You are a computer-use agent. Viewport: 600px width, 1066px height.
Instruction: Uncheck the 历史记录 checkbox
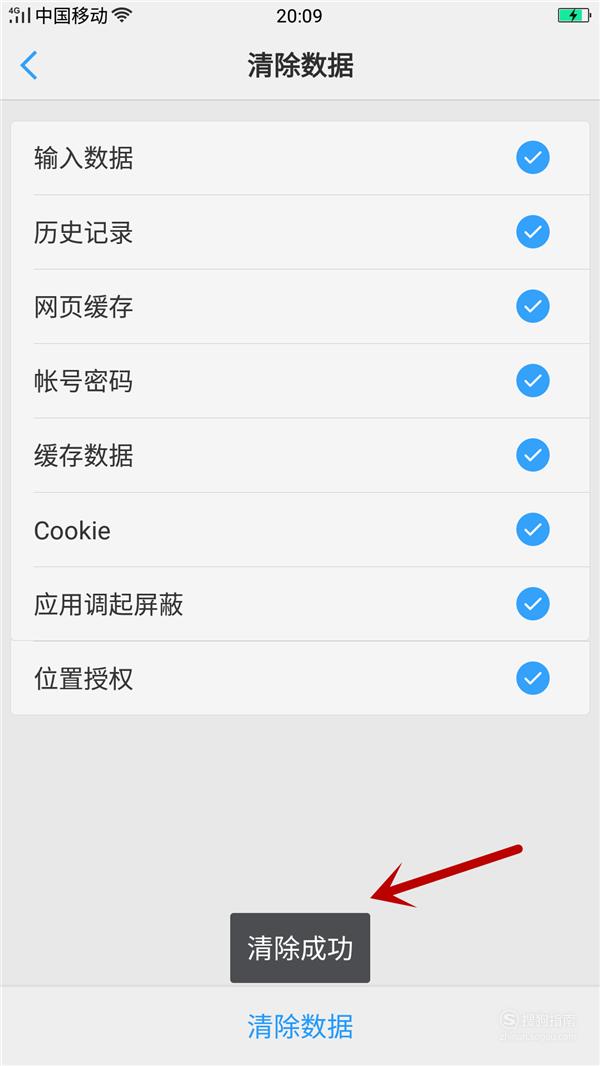point(533,232)
